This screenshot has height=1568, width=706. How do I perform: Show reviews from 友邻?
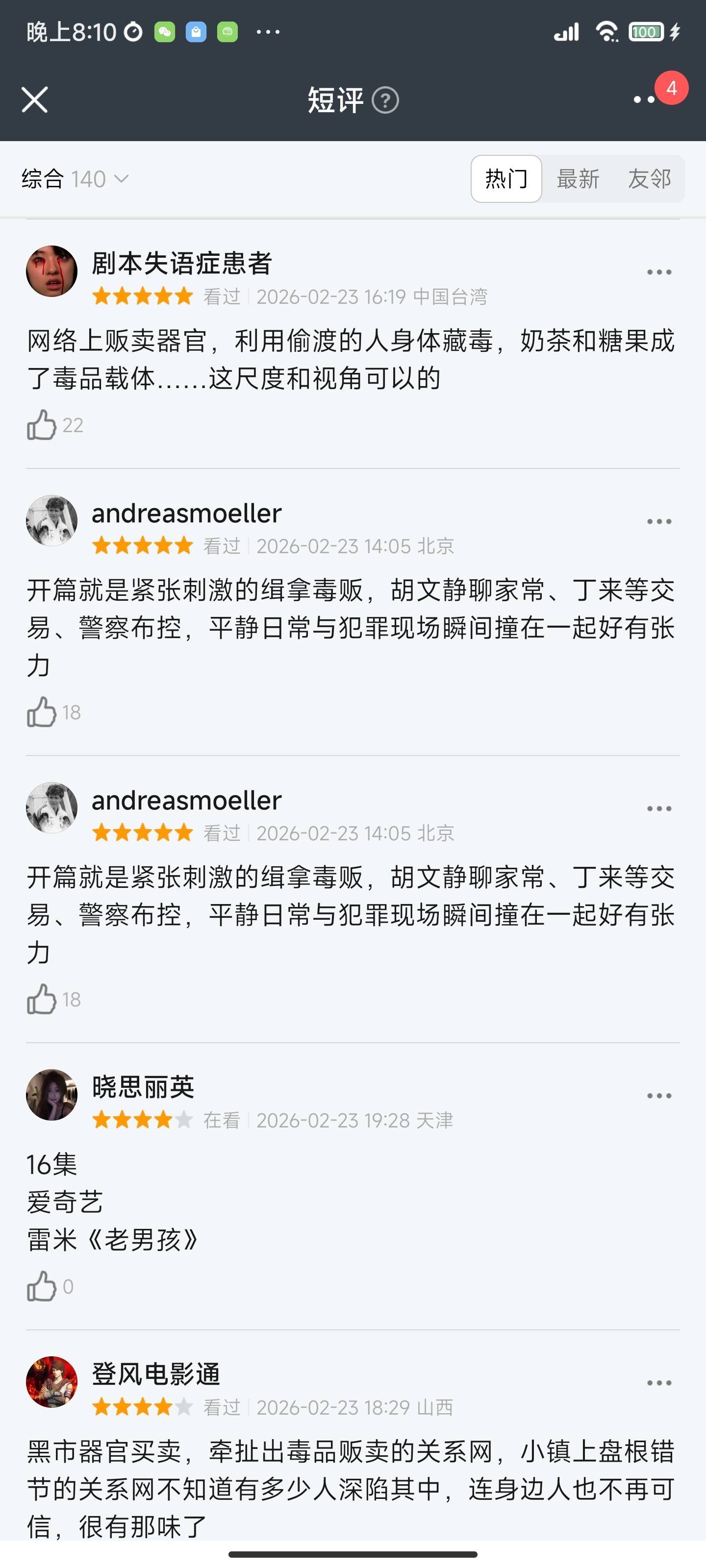(649, 179)
